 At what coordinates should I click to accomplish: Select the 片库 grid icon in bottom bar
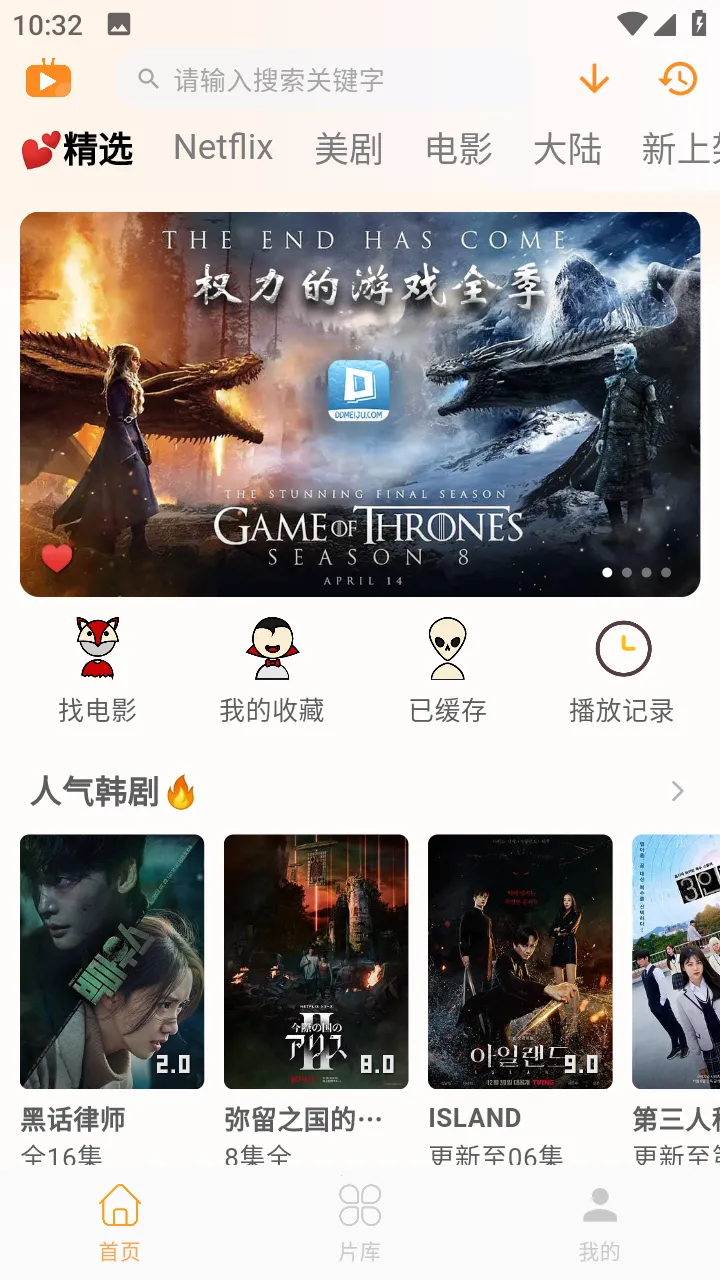358,1207
